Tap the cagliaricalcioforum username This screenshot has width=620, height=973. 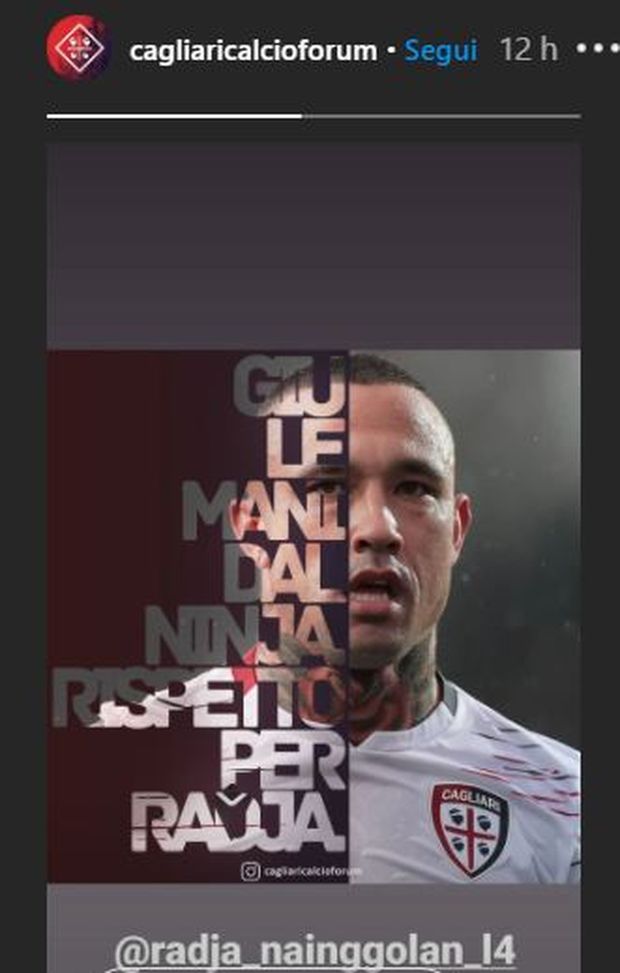[253, 50]
